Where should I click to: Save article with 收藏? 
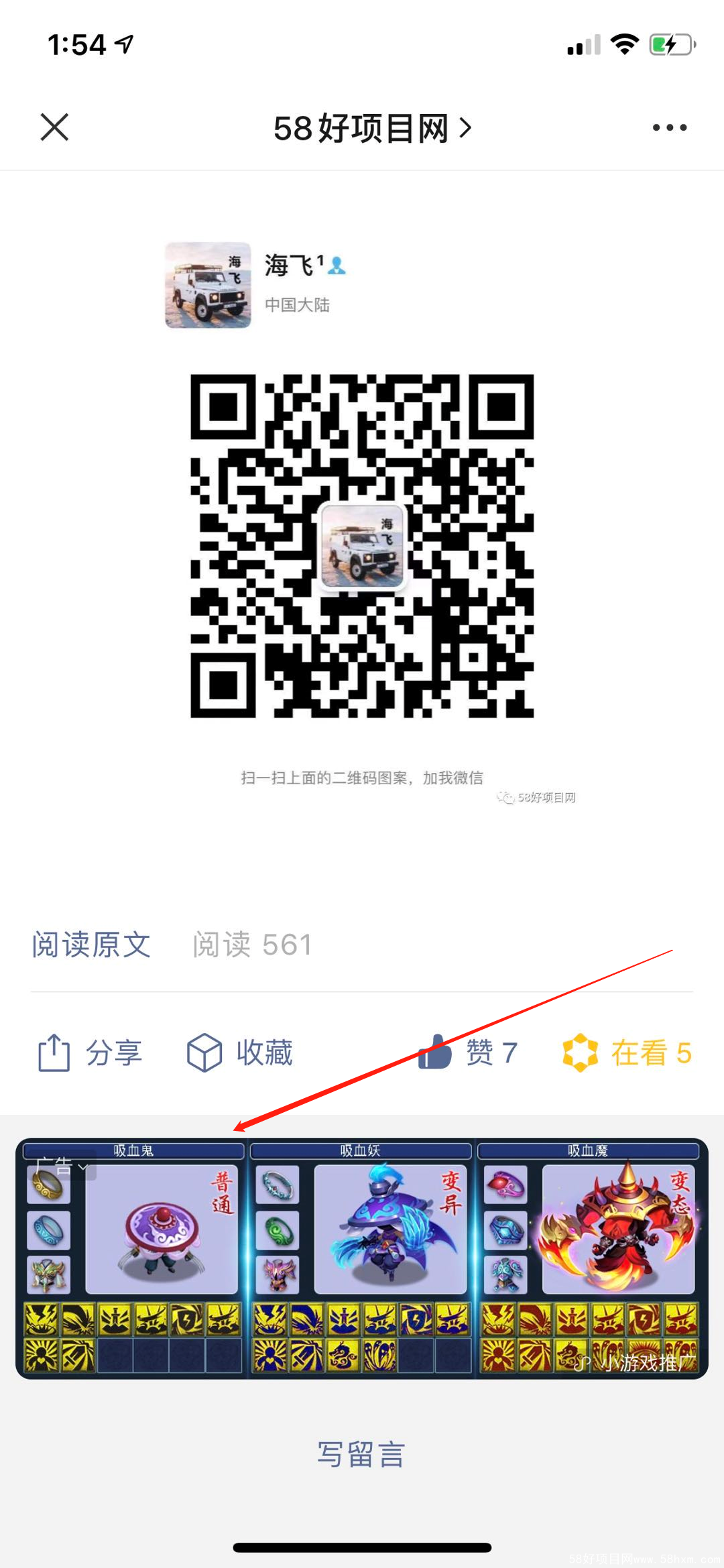pos(240,1052)
